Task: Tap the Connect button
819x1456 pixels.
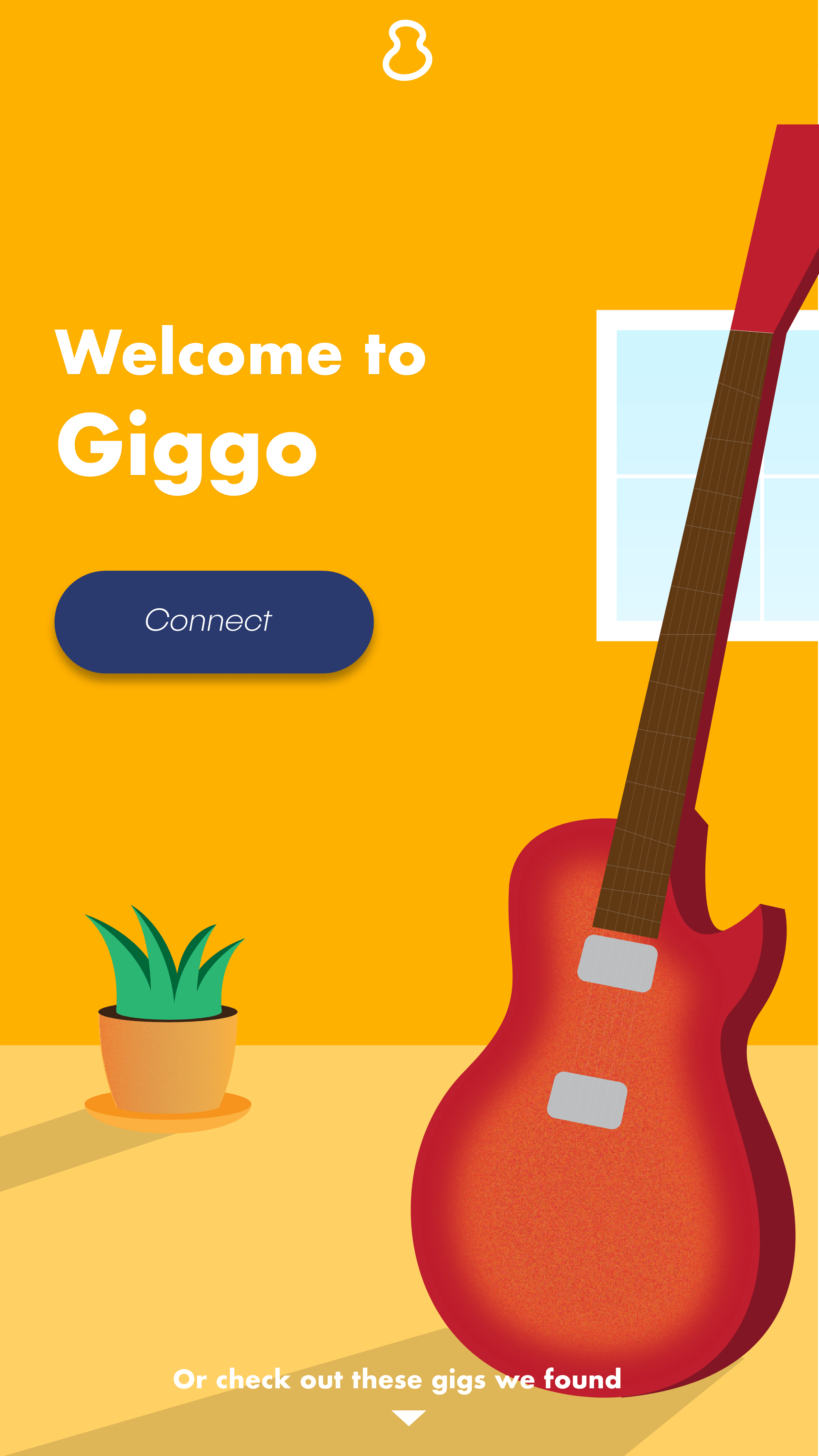Action: coord(214,621)
